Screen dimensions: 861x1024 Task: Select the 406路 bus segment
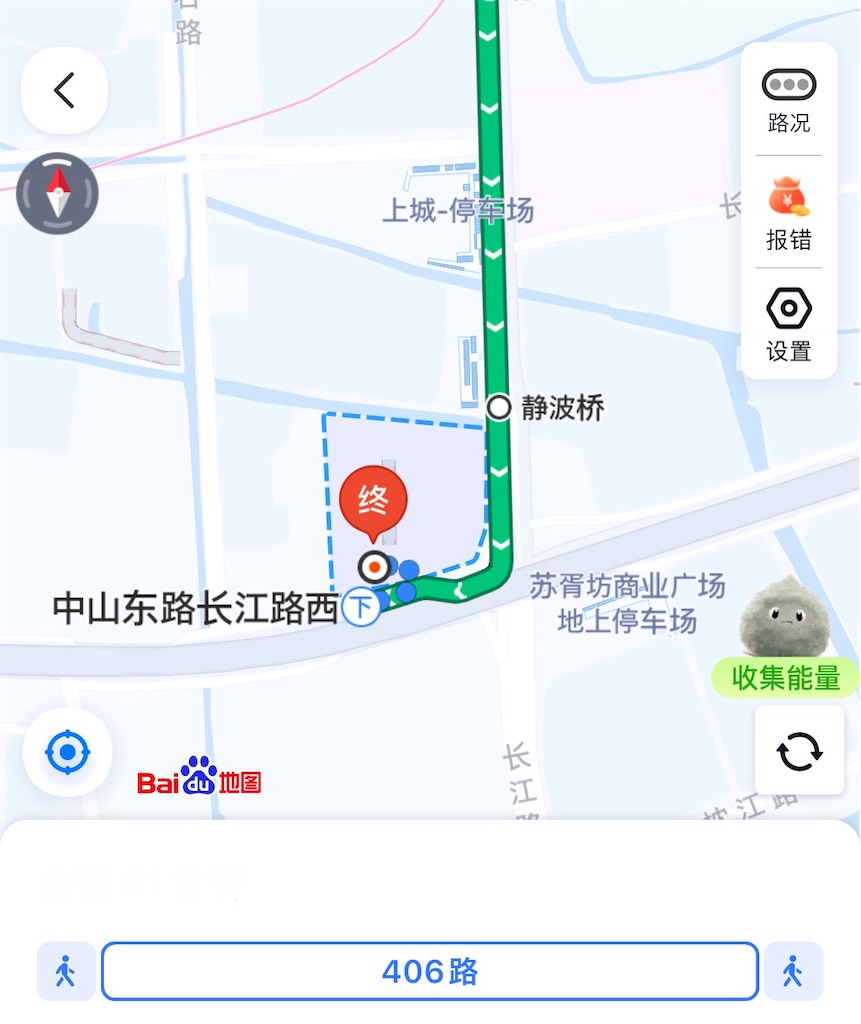430,970
